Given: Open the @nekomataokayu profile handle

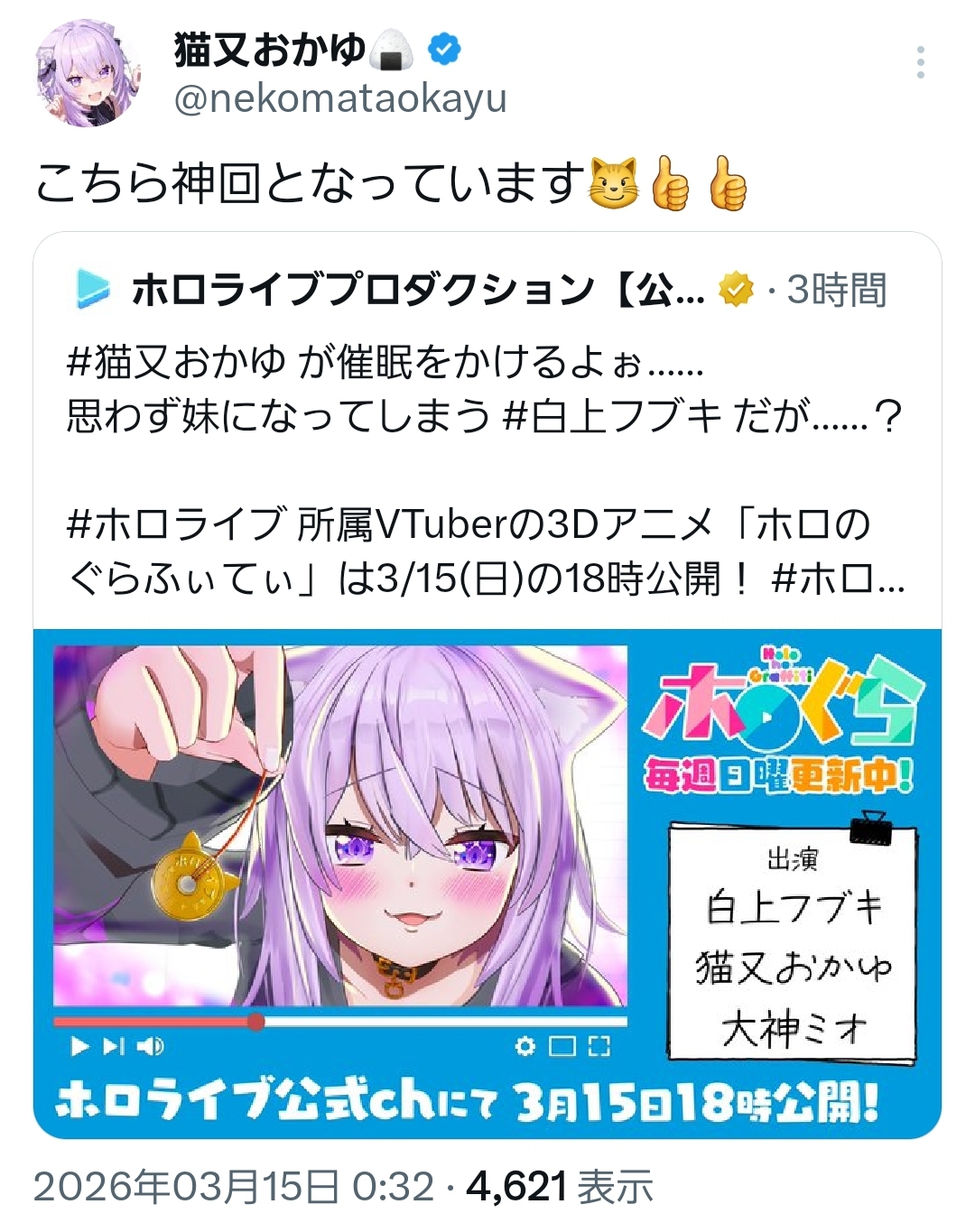Looking at the screenshot, I should (339, 98).
